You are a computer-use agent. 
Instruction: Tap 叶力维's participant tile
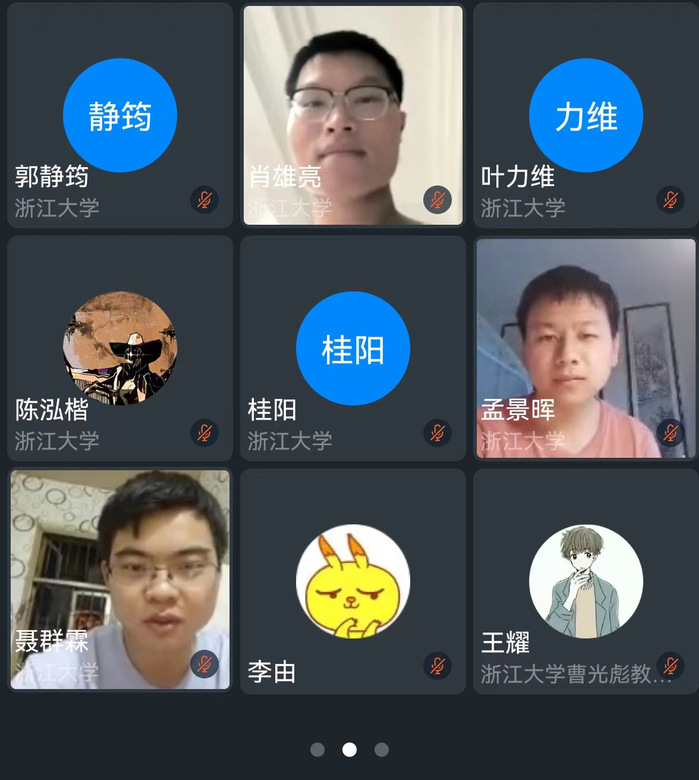click(586, 115)
